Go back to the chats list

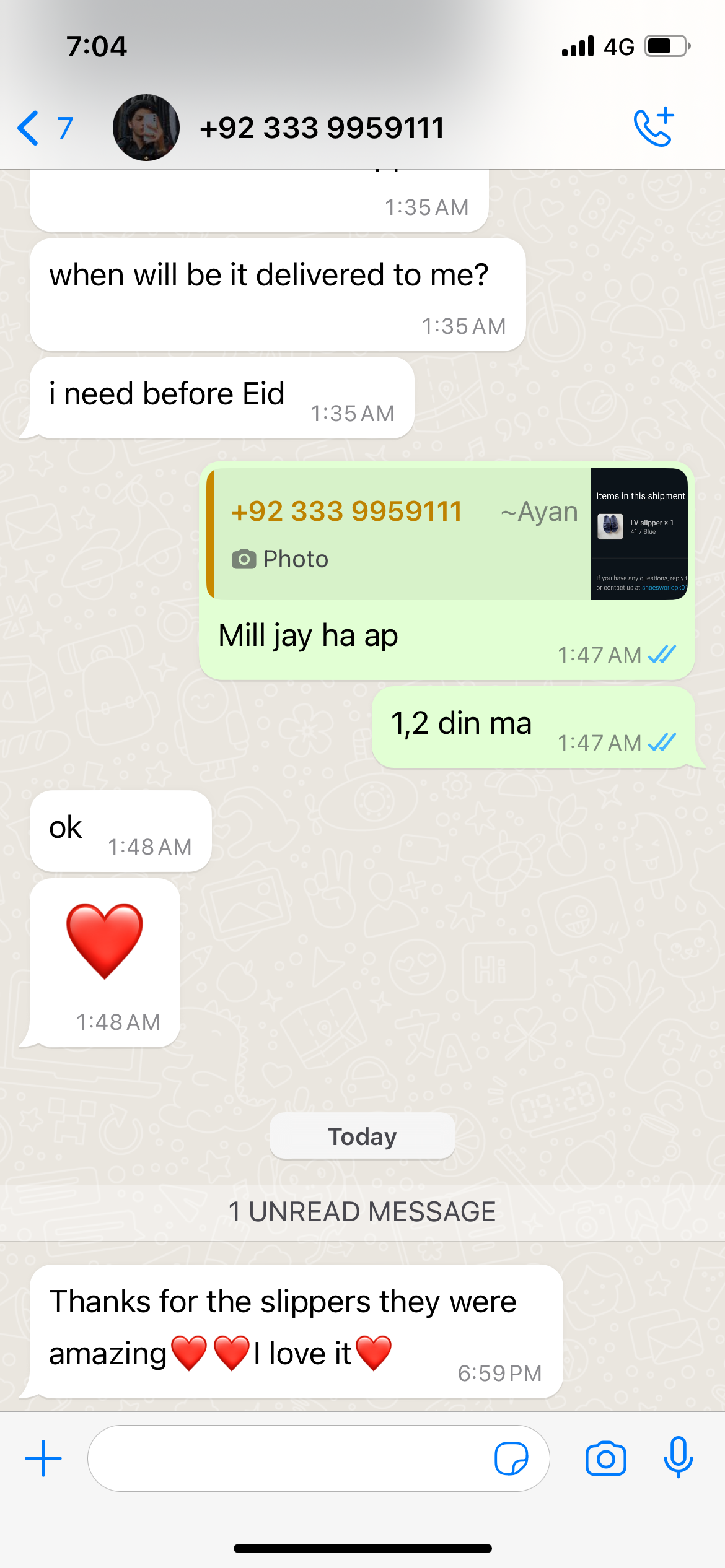coord(43,128)
